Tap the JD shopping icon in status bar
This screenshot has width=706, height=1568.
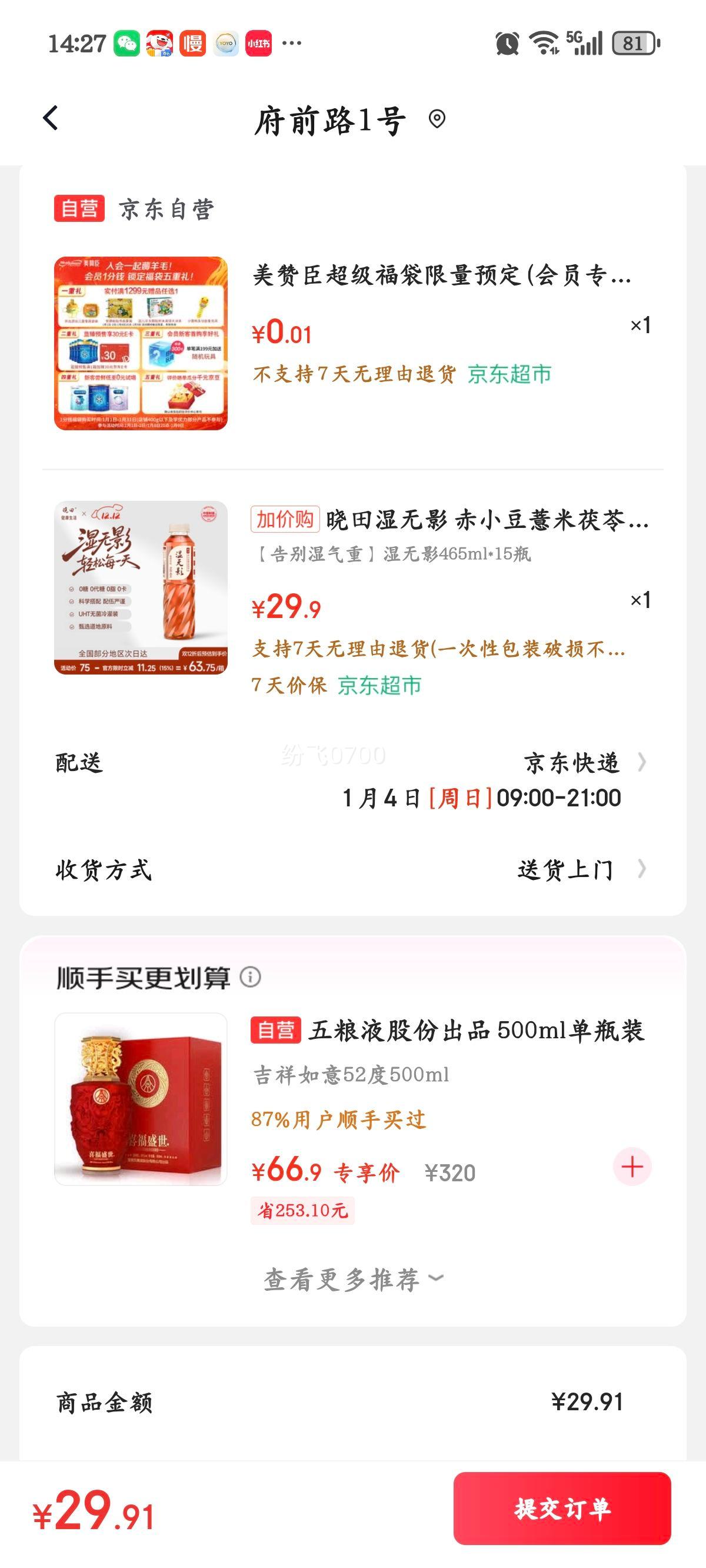[x=159, y=42]
